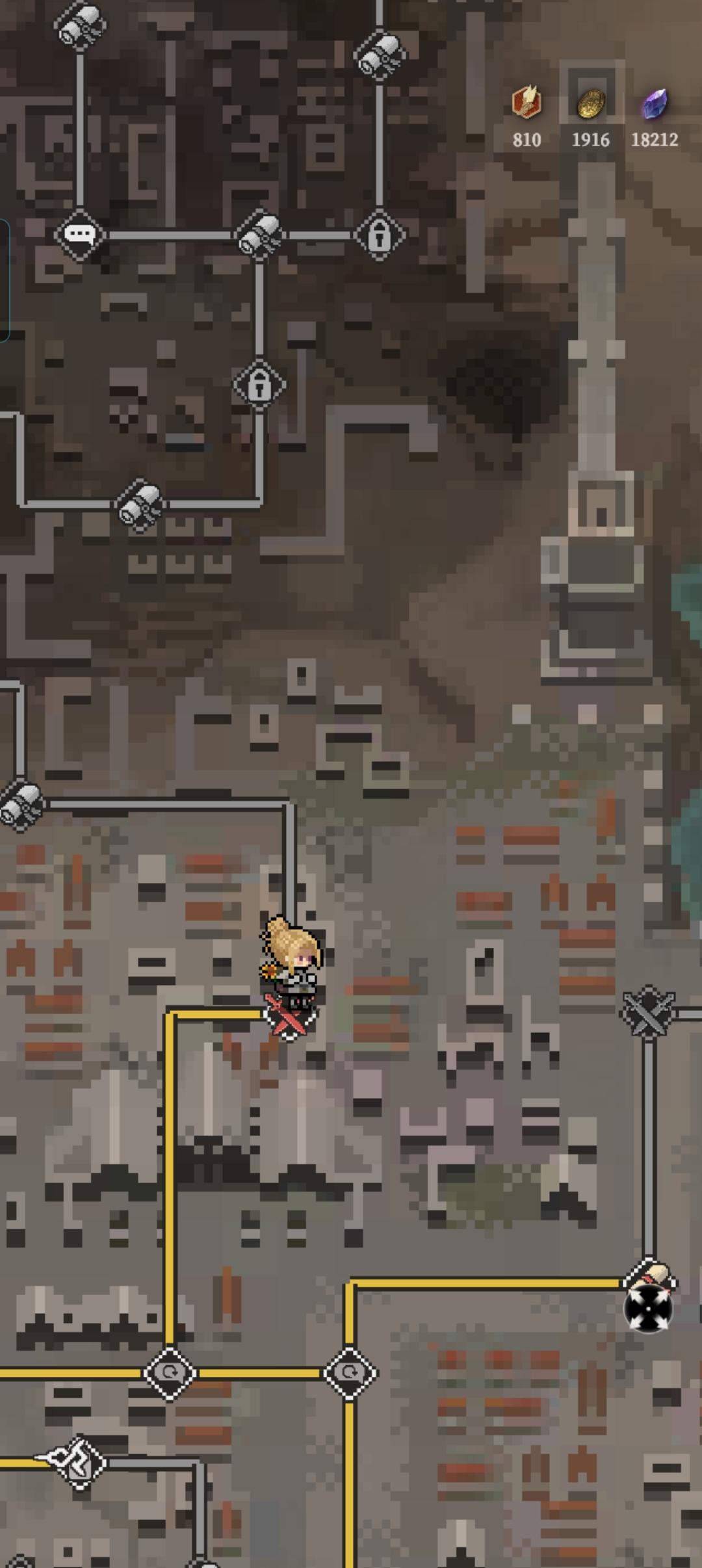Click the blonde player character sprite
702x1568 pixels.
292,956
